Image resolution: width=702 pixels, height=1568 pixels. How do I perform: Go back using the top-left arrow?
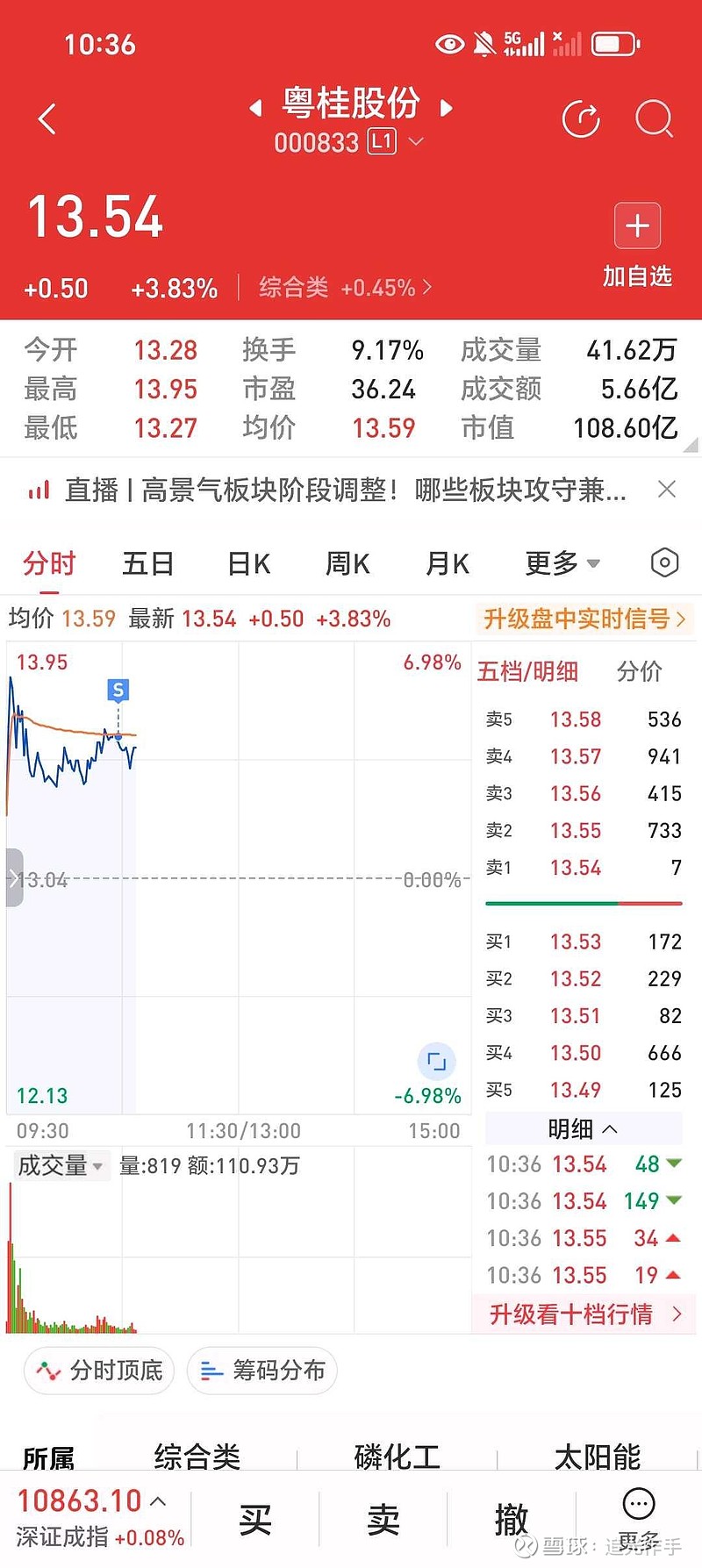tap(47, 119)
